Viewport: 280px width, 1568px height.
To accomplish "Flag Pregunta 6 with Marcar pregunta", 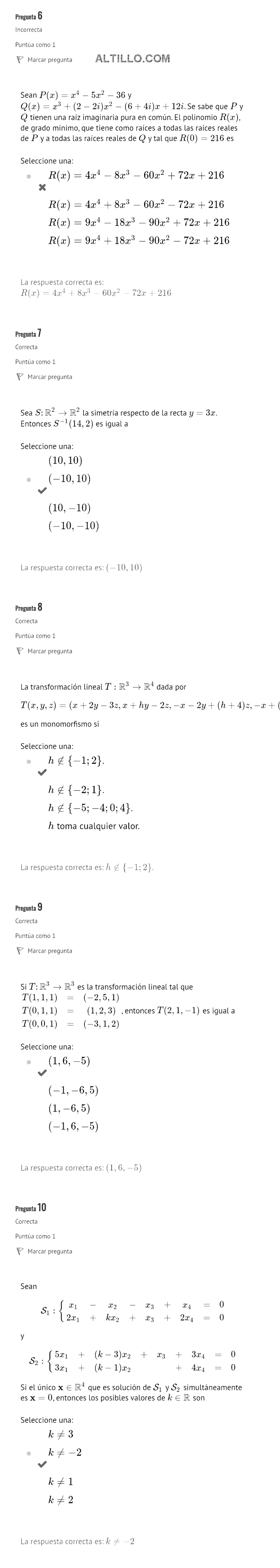I will (49, 60).
